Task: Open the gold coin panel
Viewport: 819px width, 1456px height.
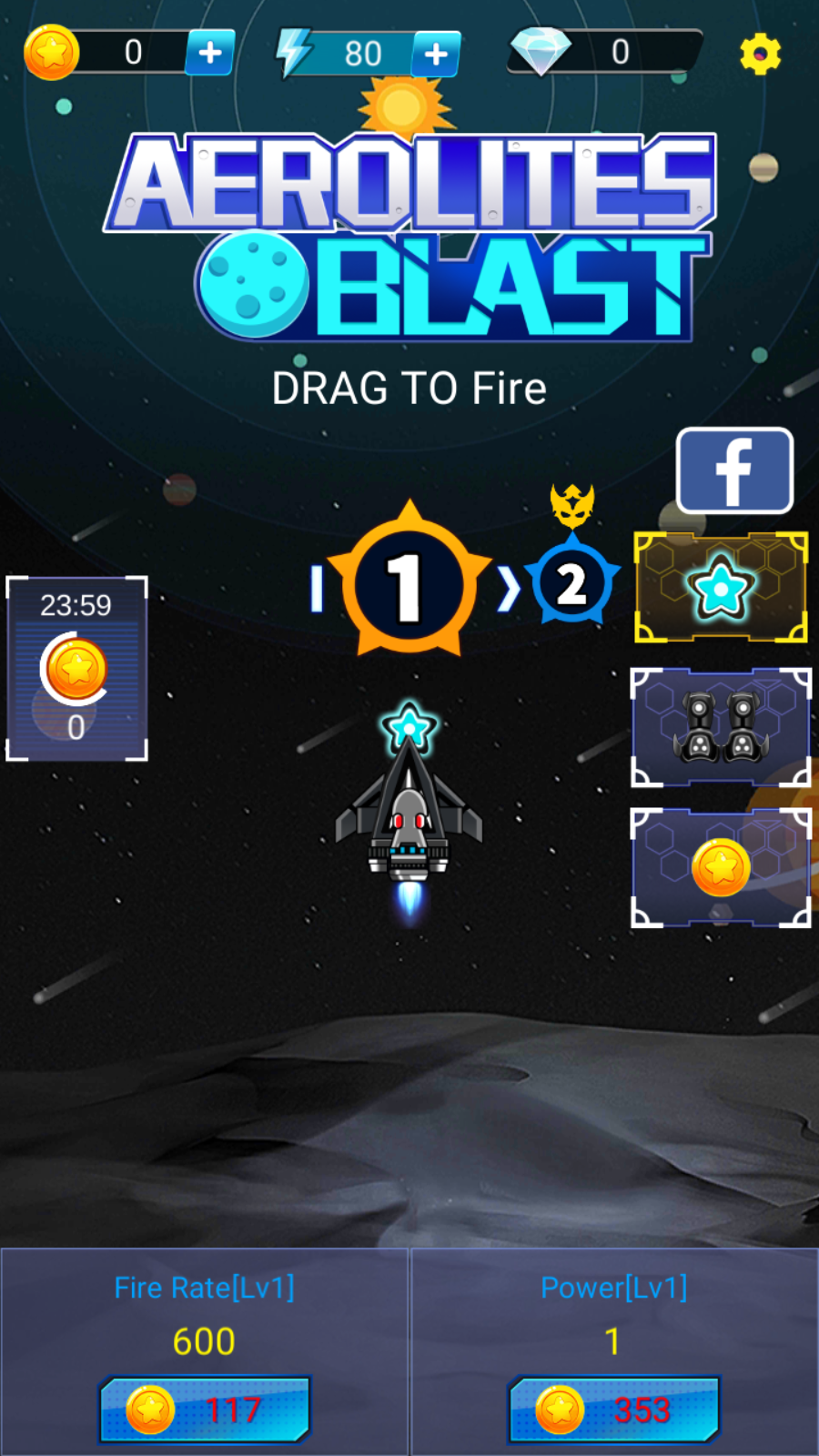Action: 721,868
